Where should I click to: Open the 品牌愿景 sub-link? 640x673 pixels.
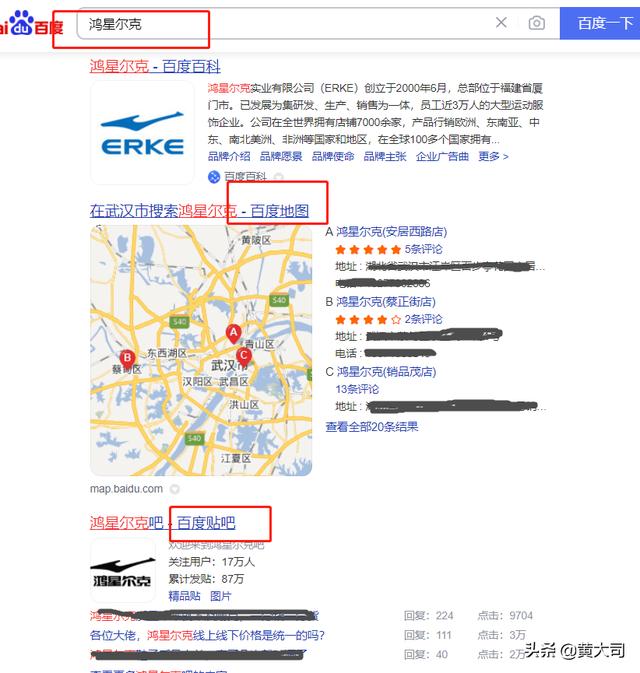tap(281, 156)
